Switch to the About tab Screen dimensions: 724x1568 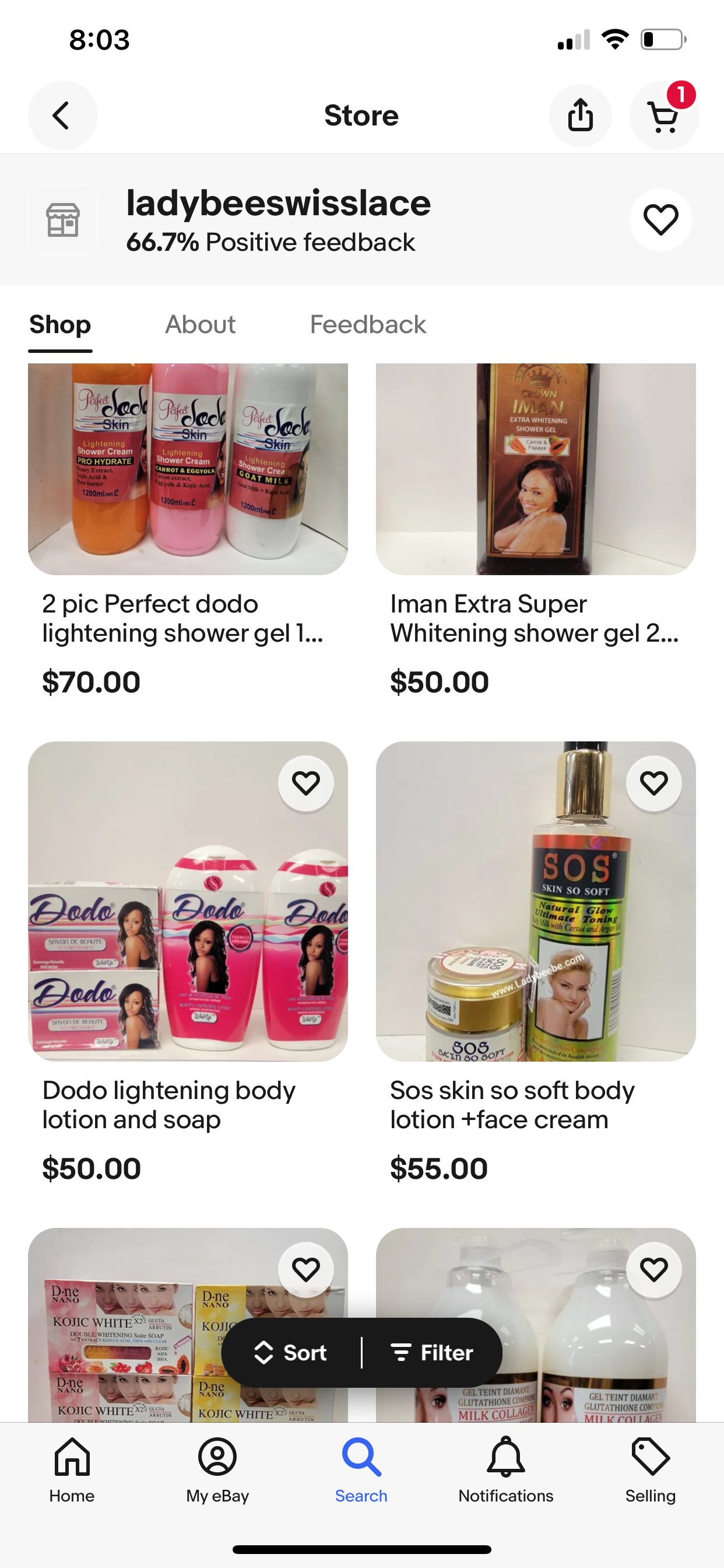(x=200, y=324)
